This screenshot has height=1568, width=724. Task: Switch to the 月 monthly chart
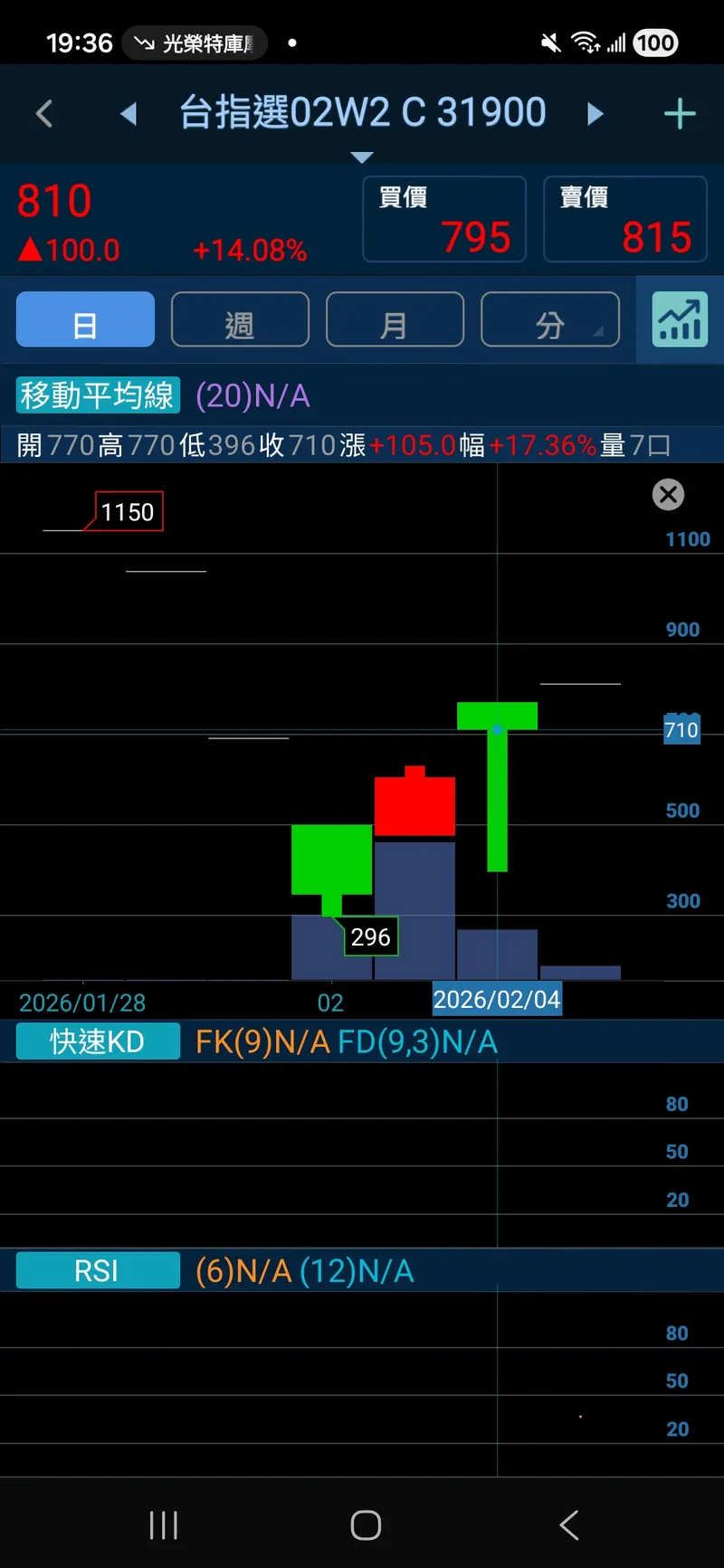coord(395,319)
